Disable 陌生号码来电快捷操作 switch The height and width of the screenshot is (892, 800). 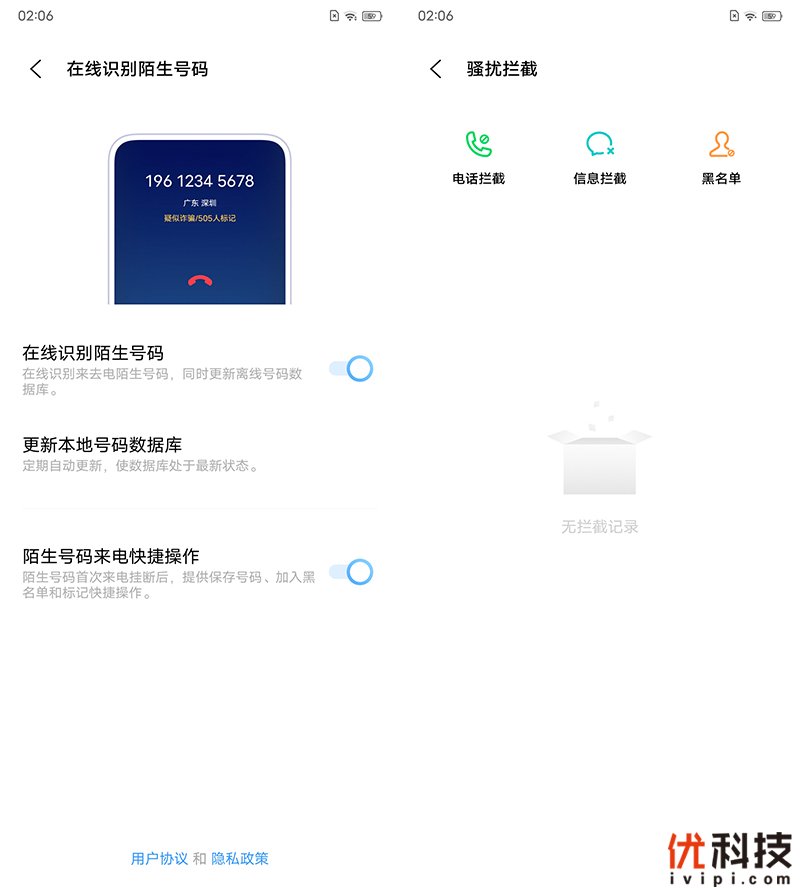tap(352, 572)
